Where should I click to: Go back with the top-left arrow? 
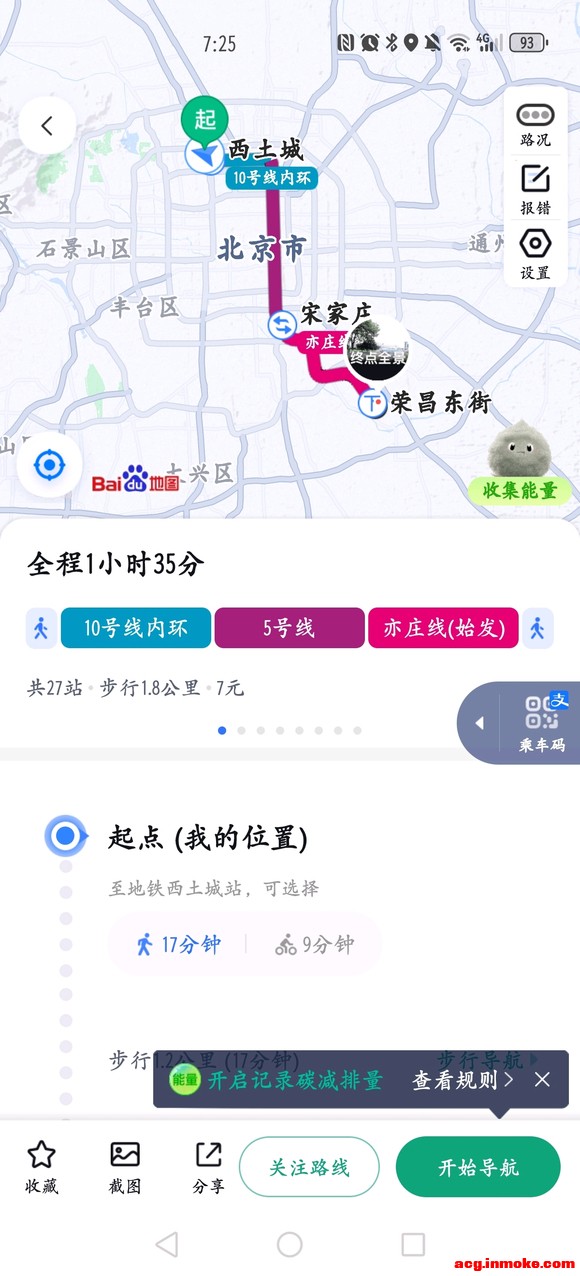46,126
